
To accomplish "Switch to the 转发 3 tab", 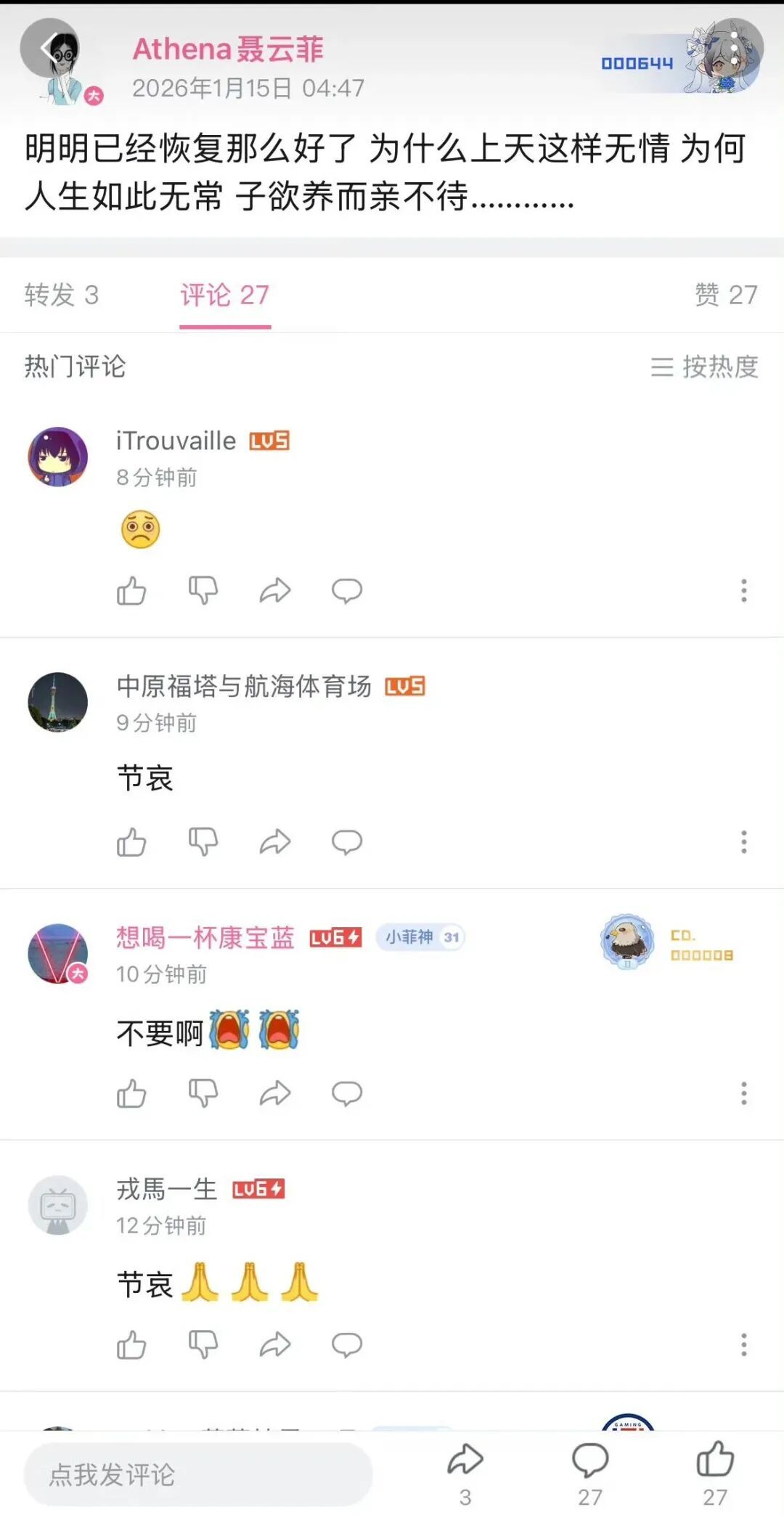I will tap(61, 295).
